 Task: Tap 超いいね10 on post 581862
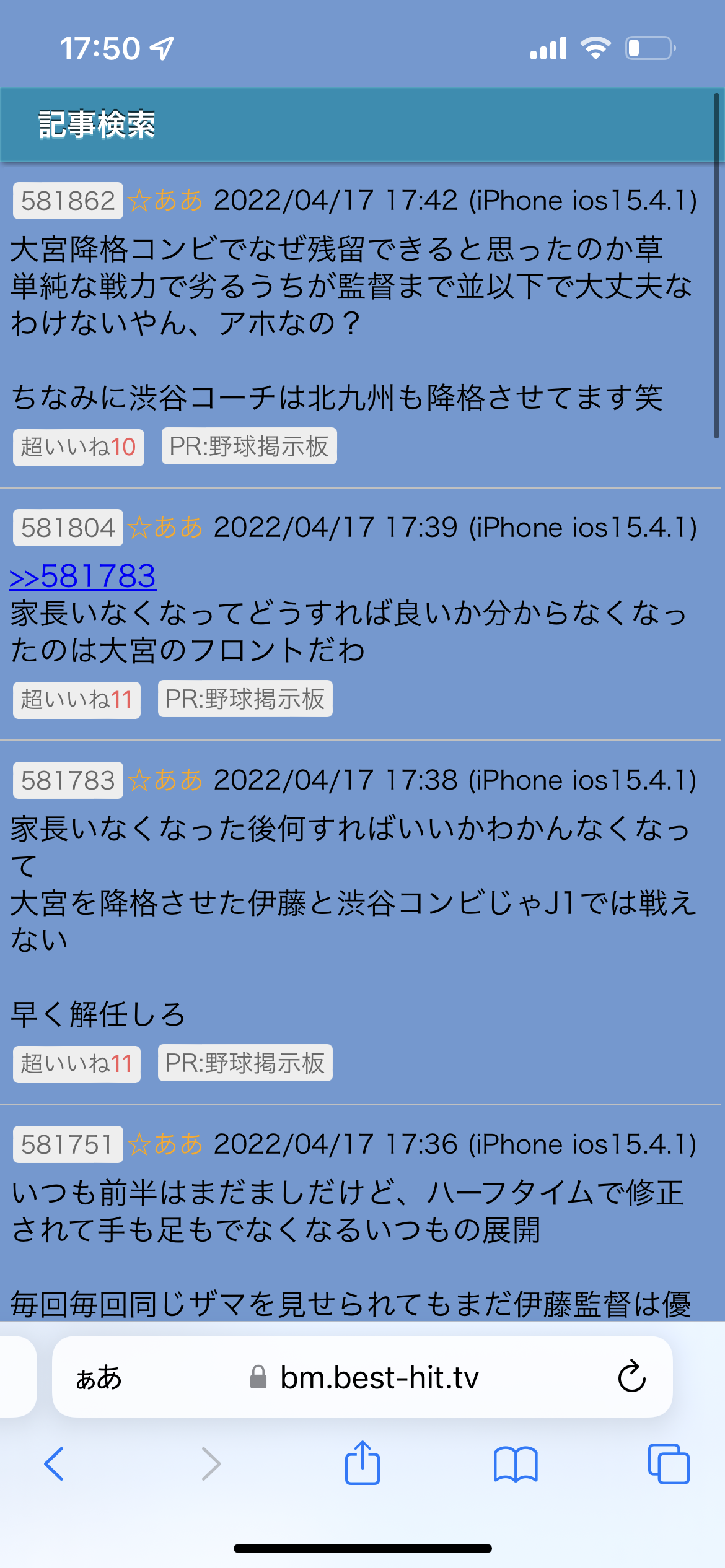[79, 447]
